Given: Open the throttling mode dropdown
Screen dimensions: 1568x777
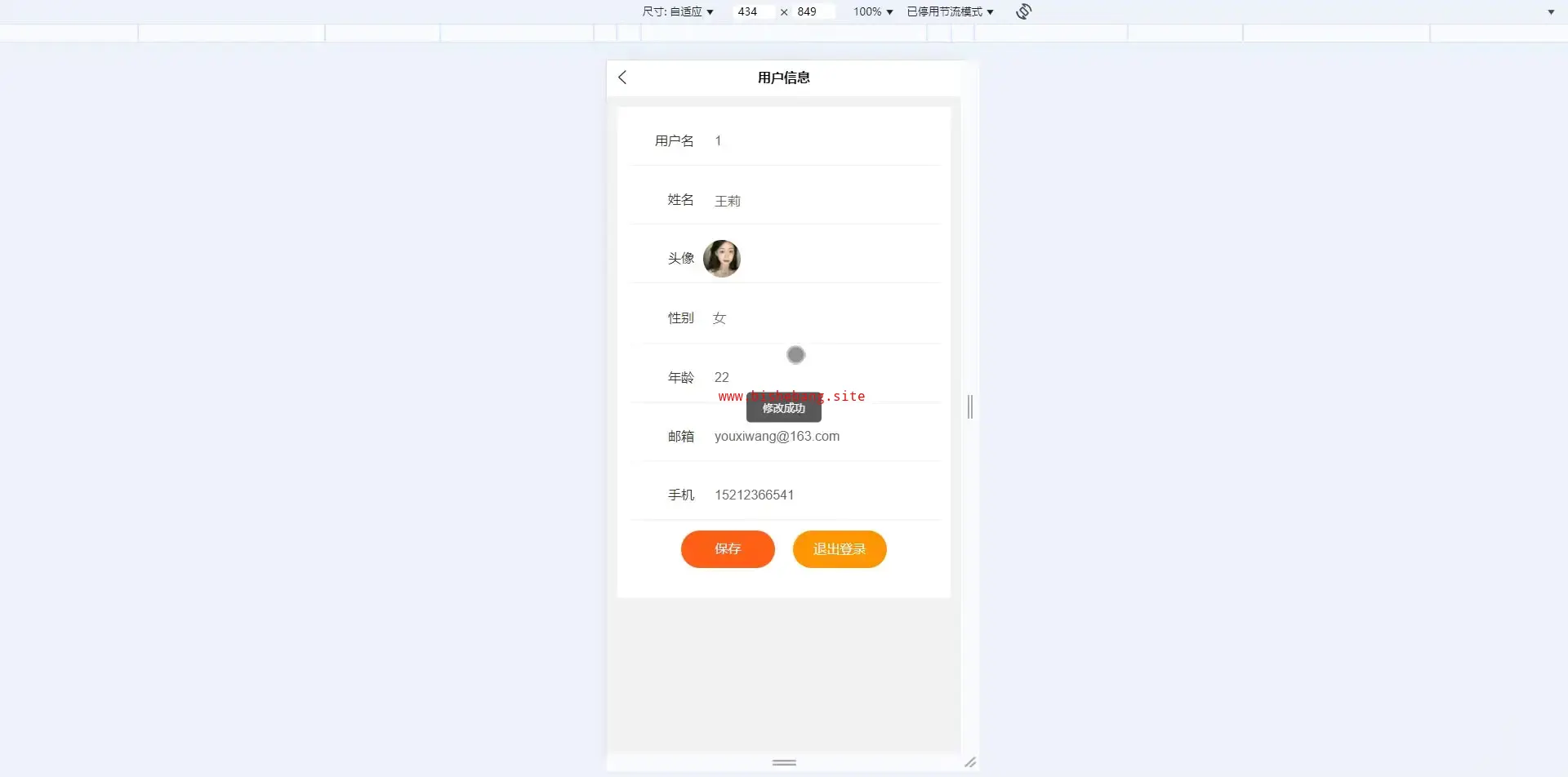Looking at the screenshot, I should click(950, 11).
